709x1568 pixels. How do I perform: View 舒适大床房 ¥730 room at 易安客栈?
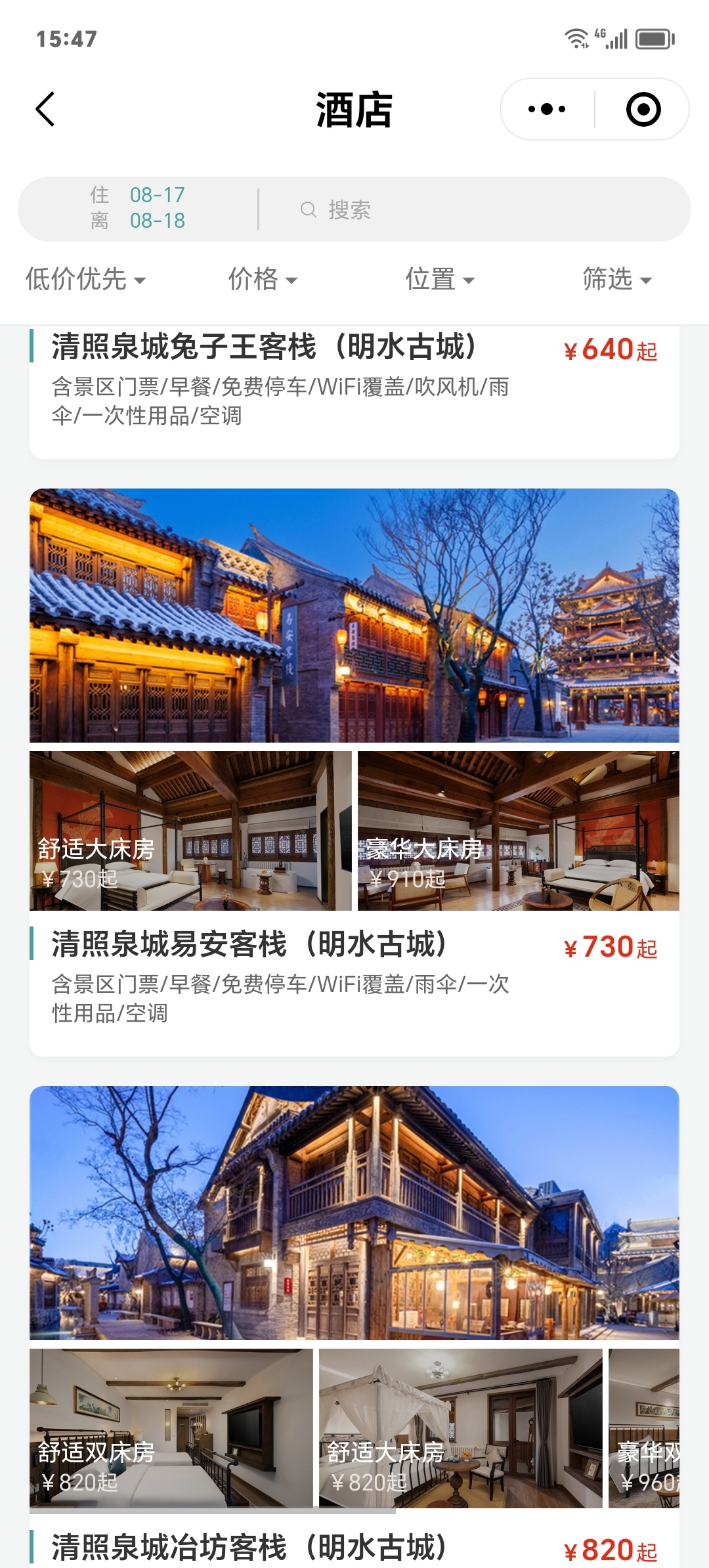click(190, 831)
